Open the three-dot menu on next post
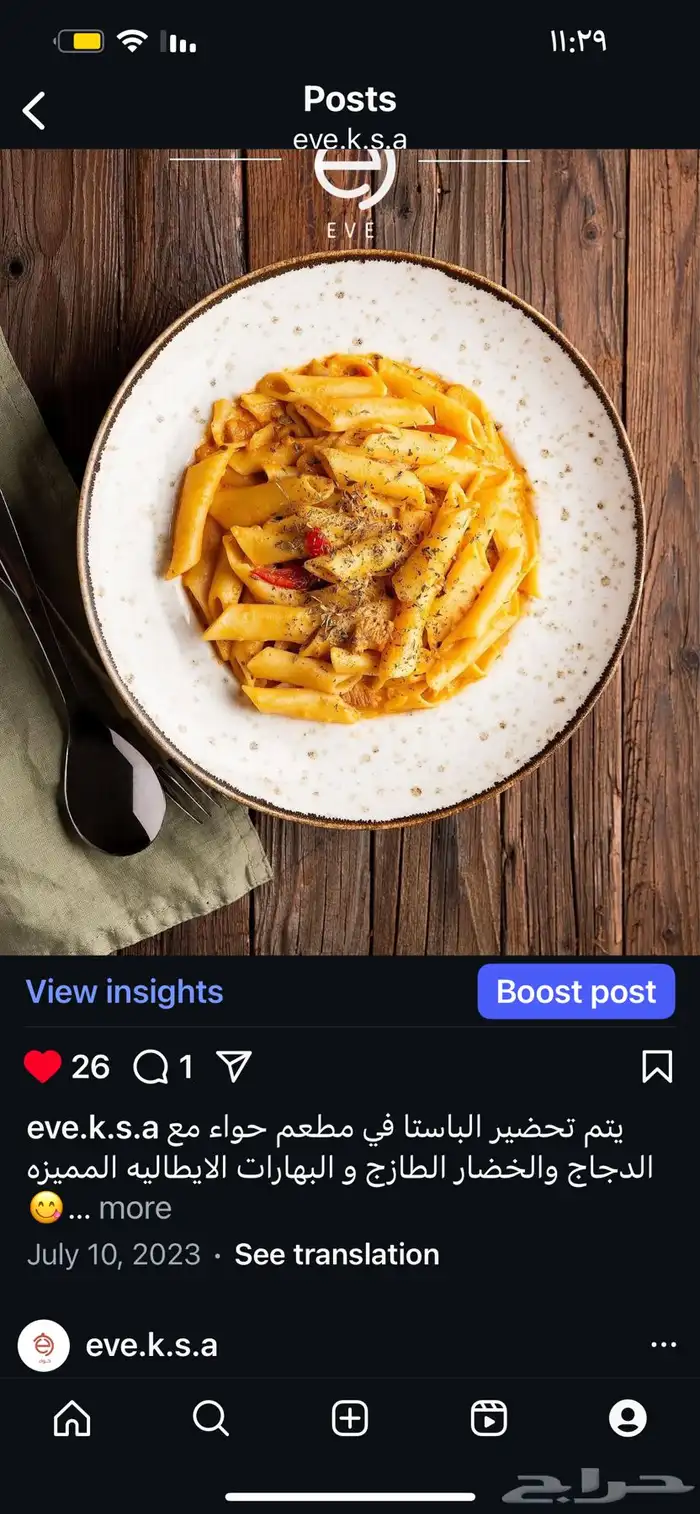 pos(663,1345)
